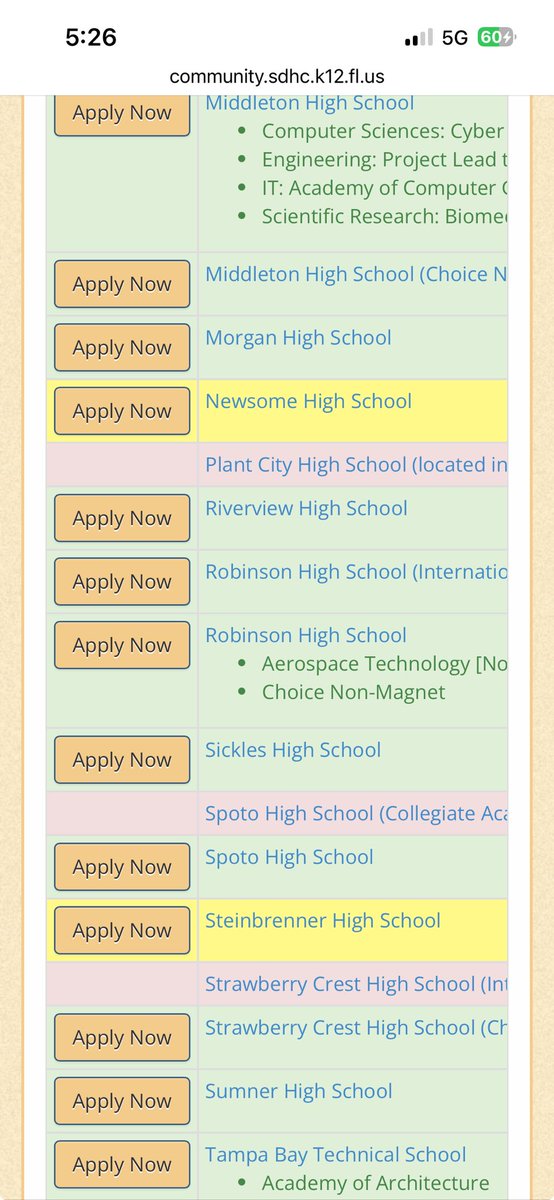Open the Morgan High School link
Screen dimensions: 554x1200
298,338
